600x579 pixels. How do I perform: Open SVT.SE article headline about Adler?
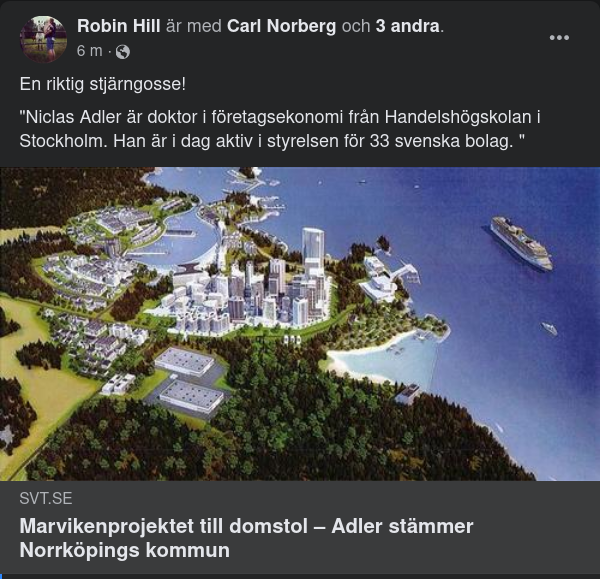tap(246, 538)
